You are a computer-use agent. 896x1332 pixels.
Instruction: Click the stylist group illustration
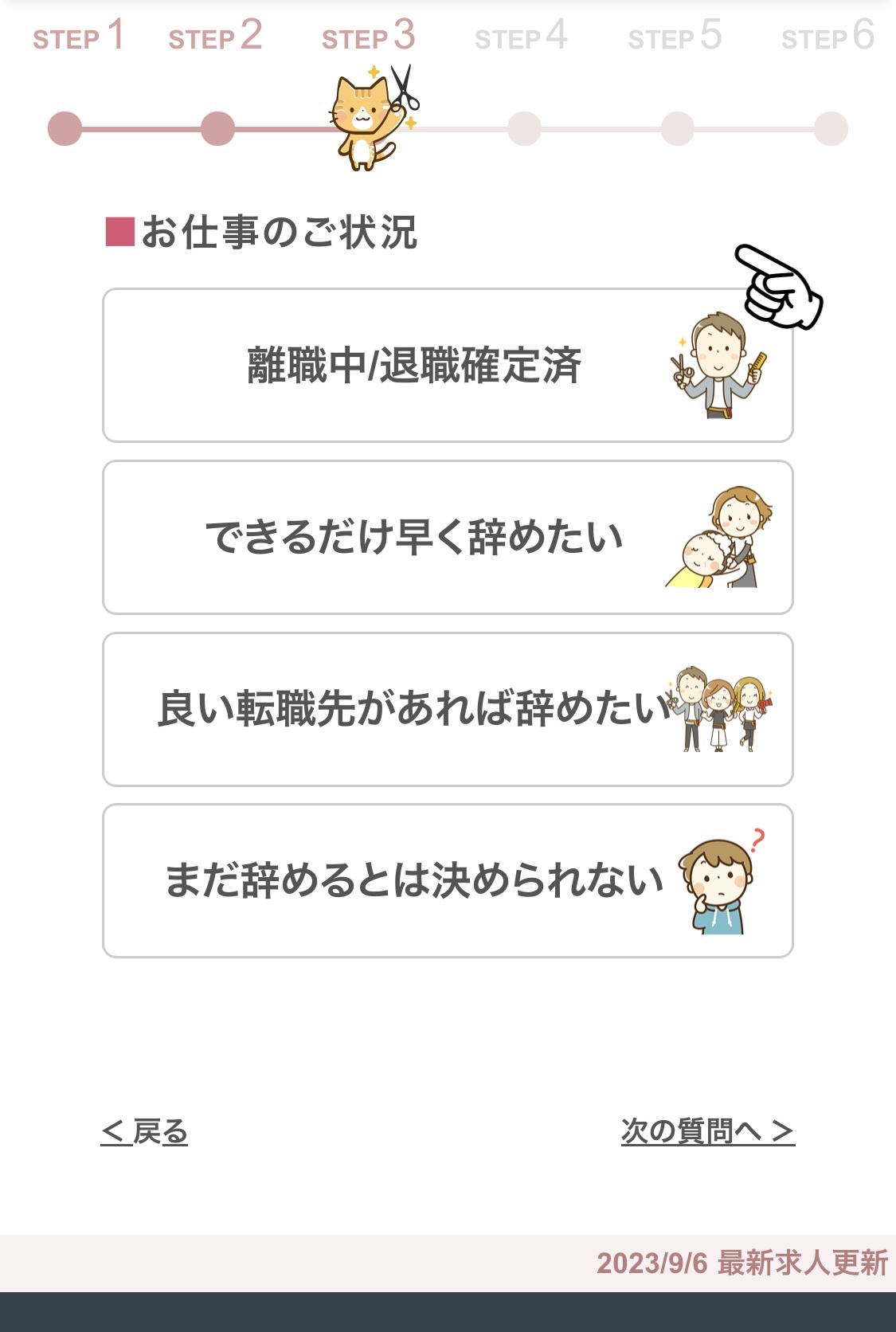718,709
